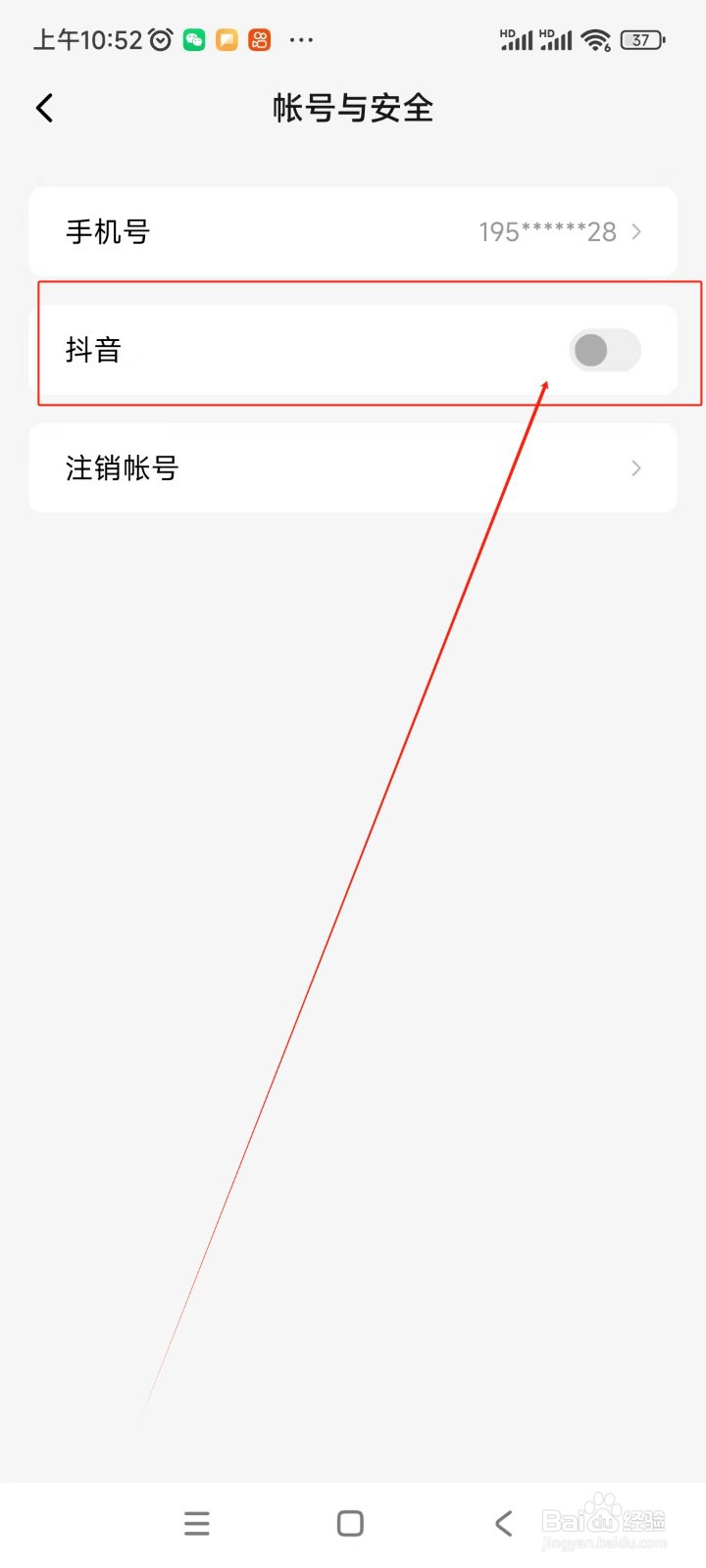Click the HD mobile signal icon
Viewport: 706px width, 1568px height.
pos(516,39)
